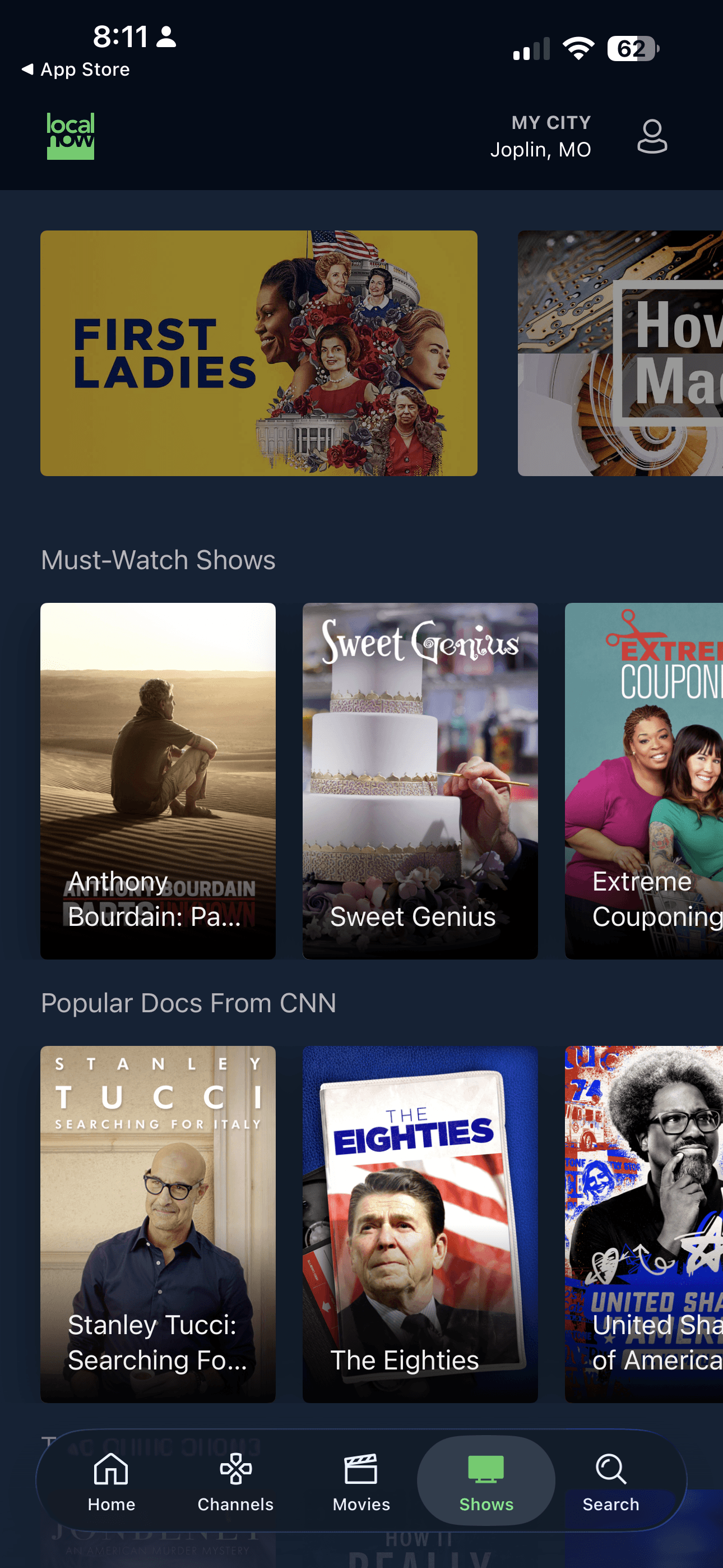Open The Eighties documentary
The height and width of the screenshot is (1568, 723).
pyautogui.click(x=420, y=1224)
